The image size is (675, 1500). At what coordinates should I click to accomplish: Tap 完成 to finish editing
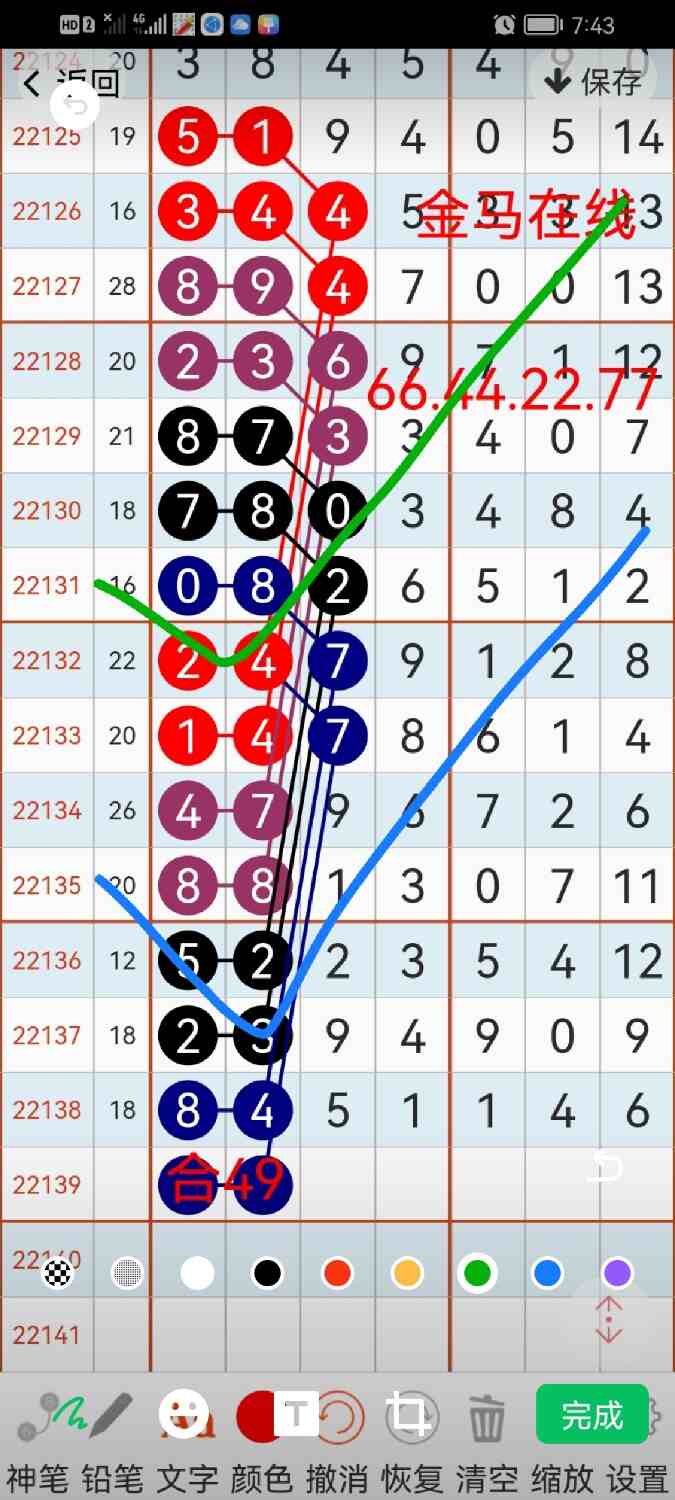pyautogui.click(x=592, y=1415)
